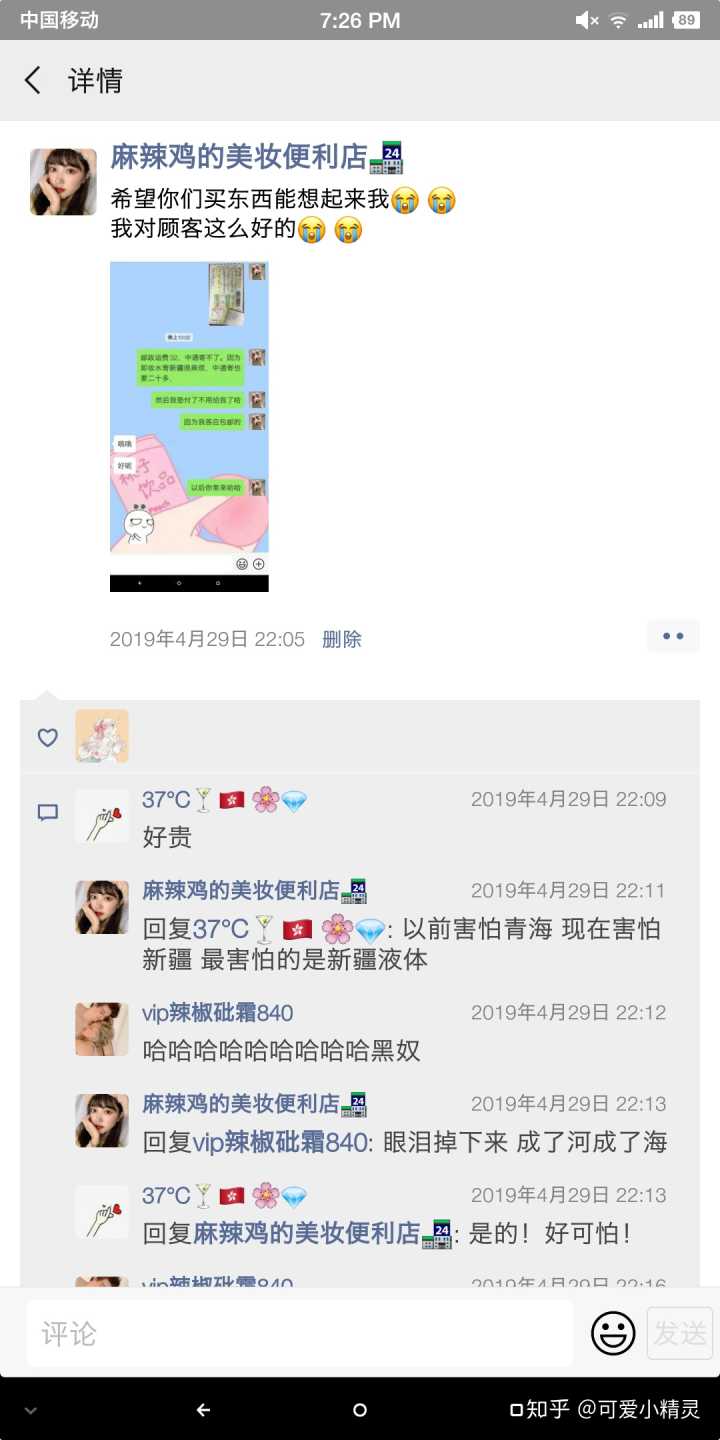Reply to the 哈哈哈哈黑奴 comment by vip辣椒砒霜840
The width and height of the screenshot is (720, 1440).
tap(281, 1050)
